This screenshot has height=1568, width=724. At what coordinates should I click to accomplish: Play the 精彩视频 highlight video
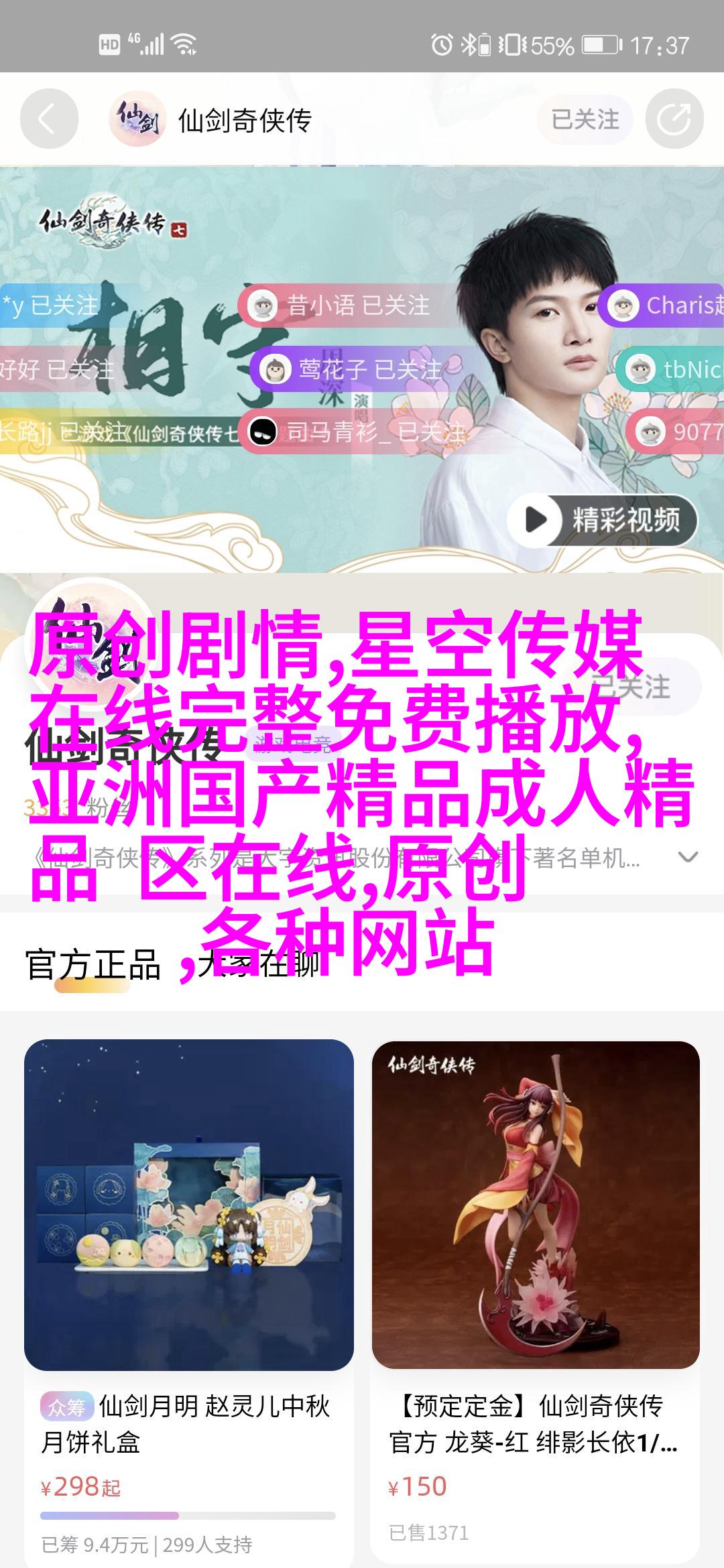coord(602,520)
